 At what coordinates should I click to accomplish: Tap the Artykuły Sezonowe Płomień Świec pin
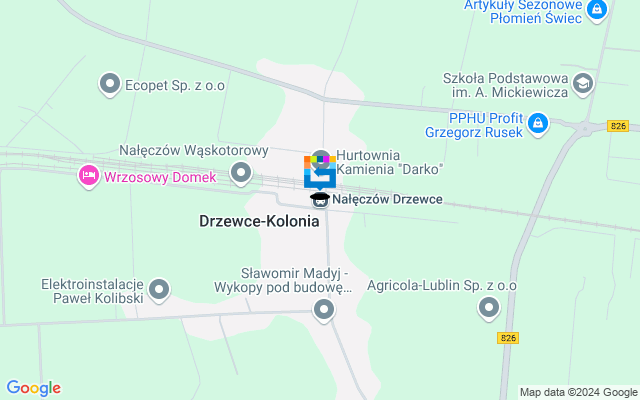point(597,11)
